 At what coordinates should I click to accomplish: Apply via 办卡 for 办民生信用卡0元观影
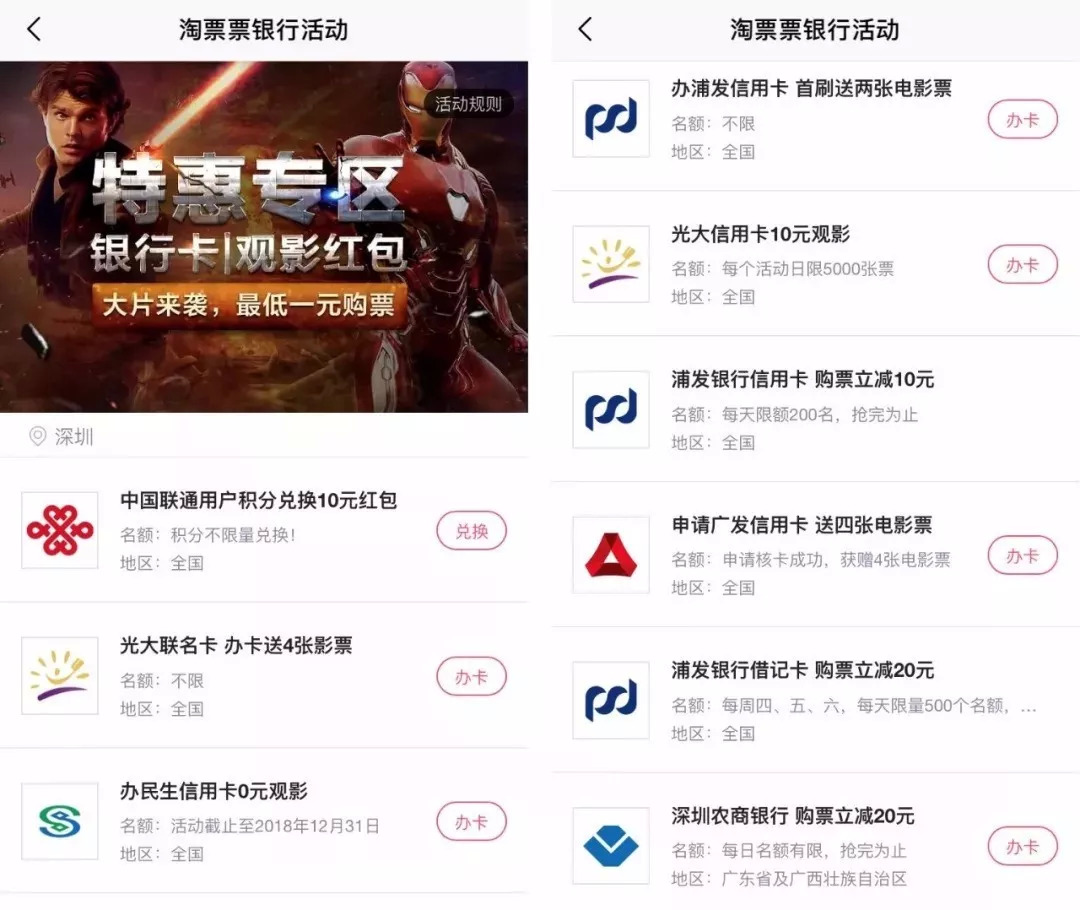pyautogui.click(x=471, y=822)
